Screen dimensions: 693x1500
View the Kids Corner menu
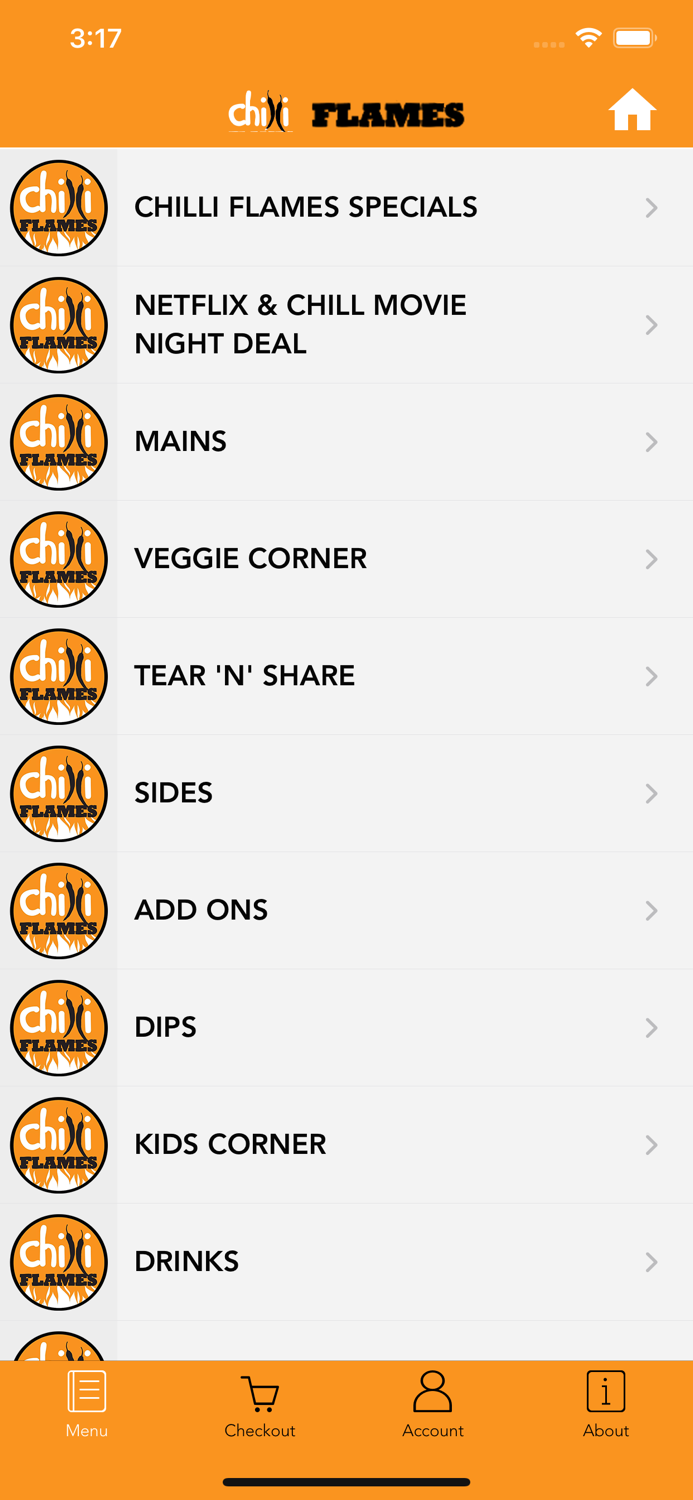pos(346,1144)
